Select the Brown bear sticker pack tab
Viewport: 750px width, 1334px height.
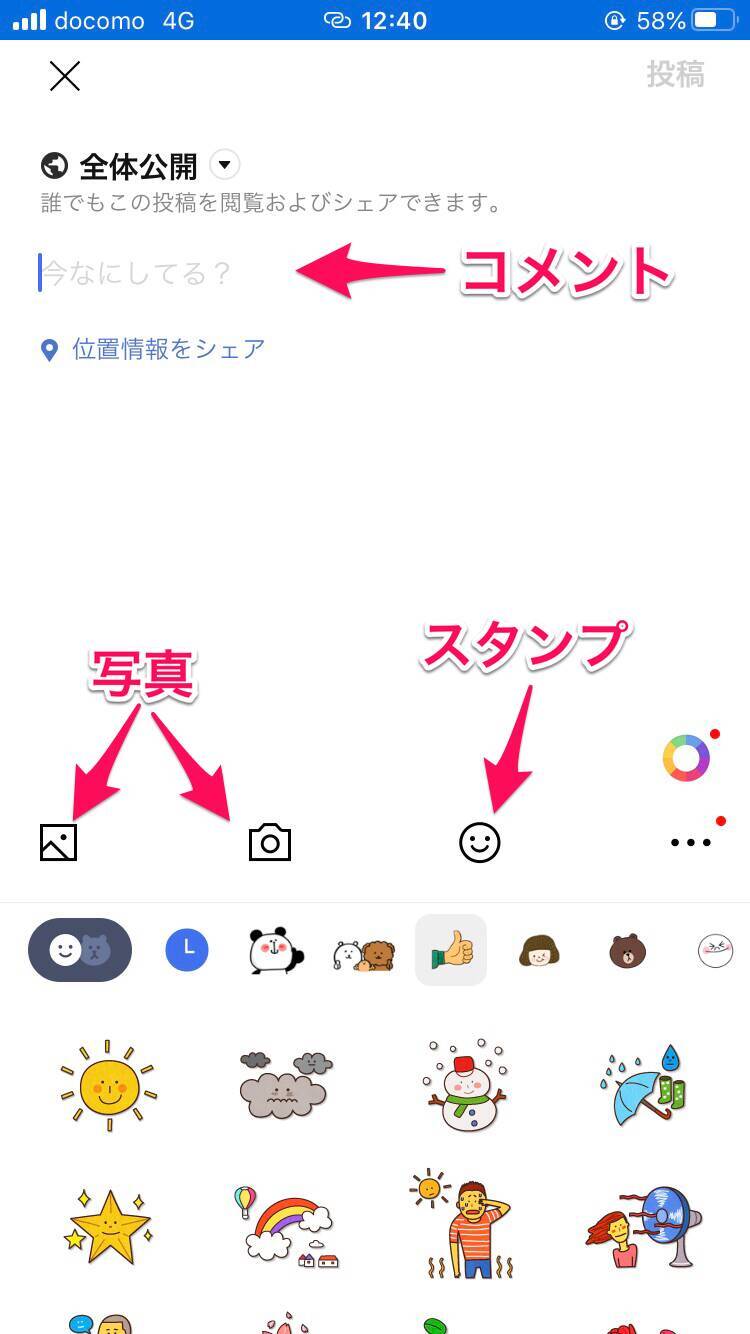coord(627,950)
